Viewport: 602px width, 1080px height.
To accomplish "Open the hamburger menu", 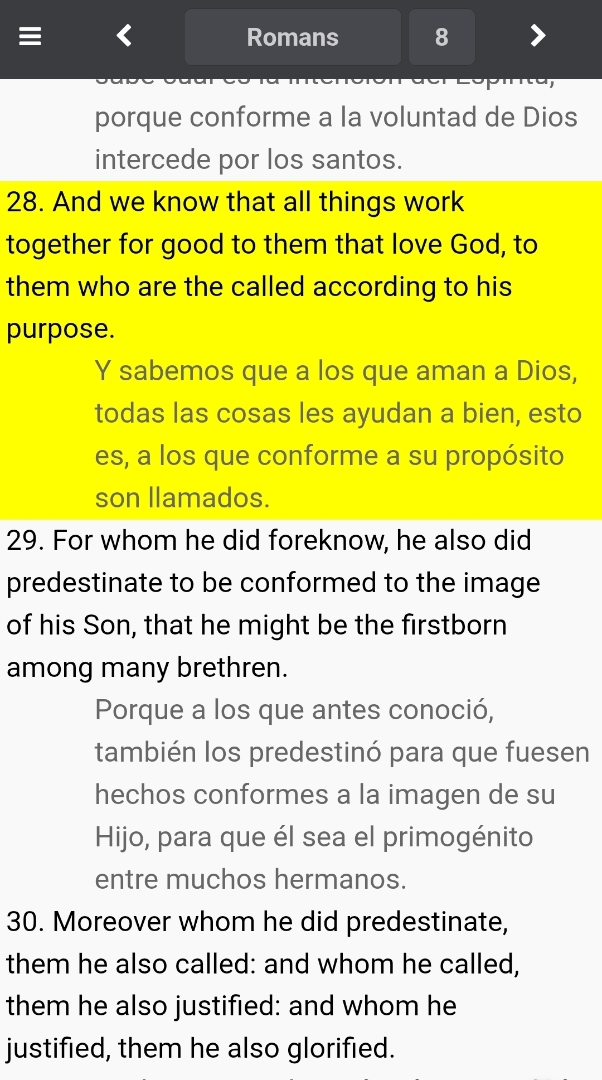I will pyautogui.click(x=30, y=37).
